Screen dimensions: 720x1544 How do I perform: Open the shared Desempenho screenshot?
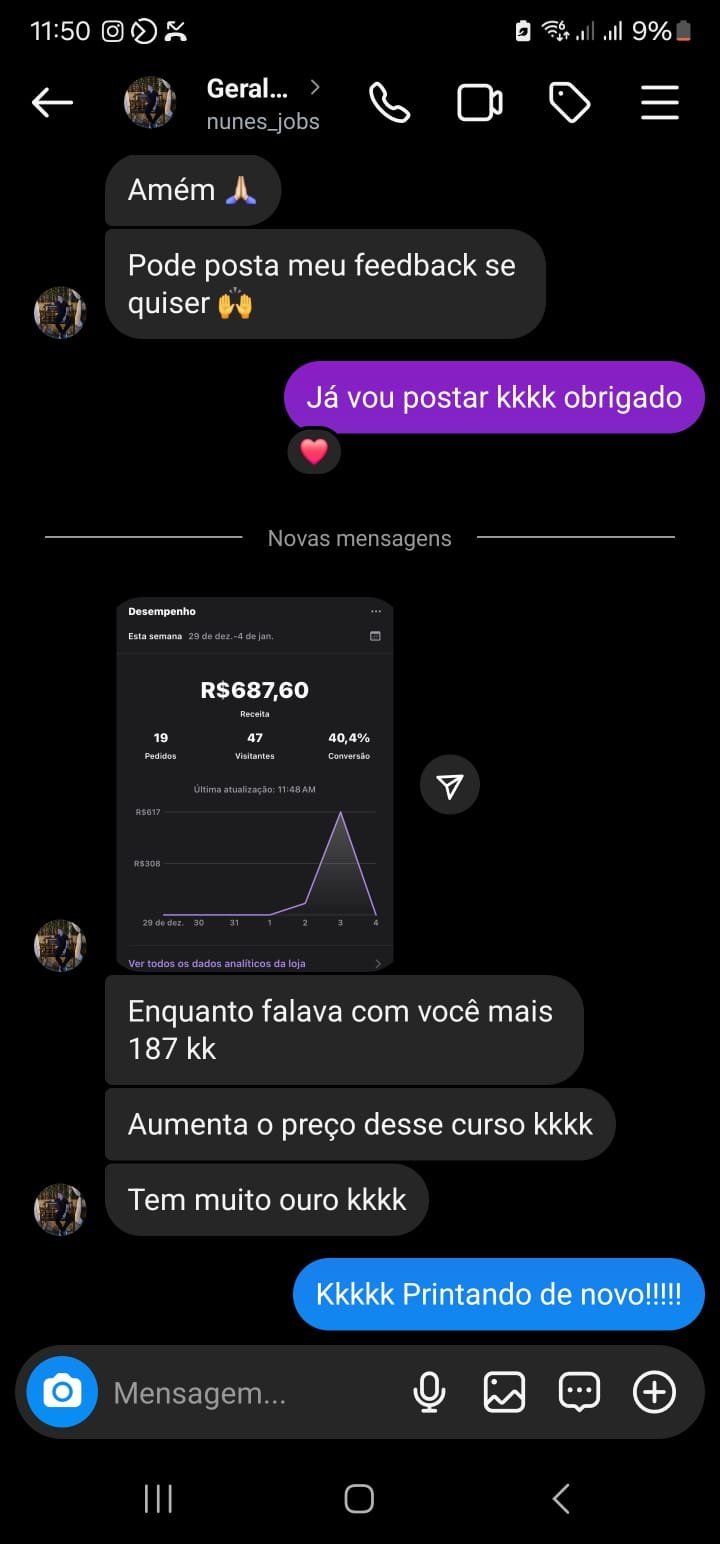point(255,785)
